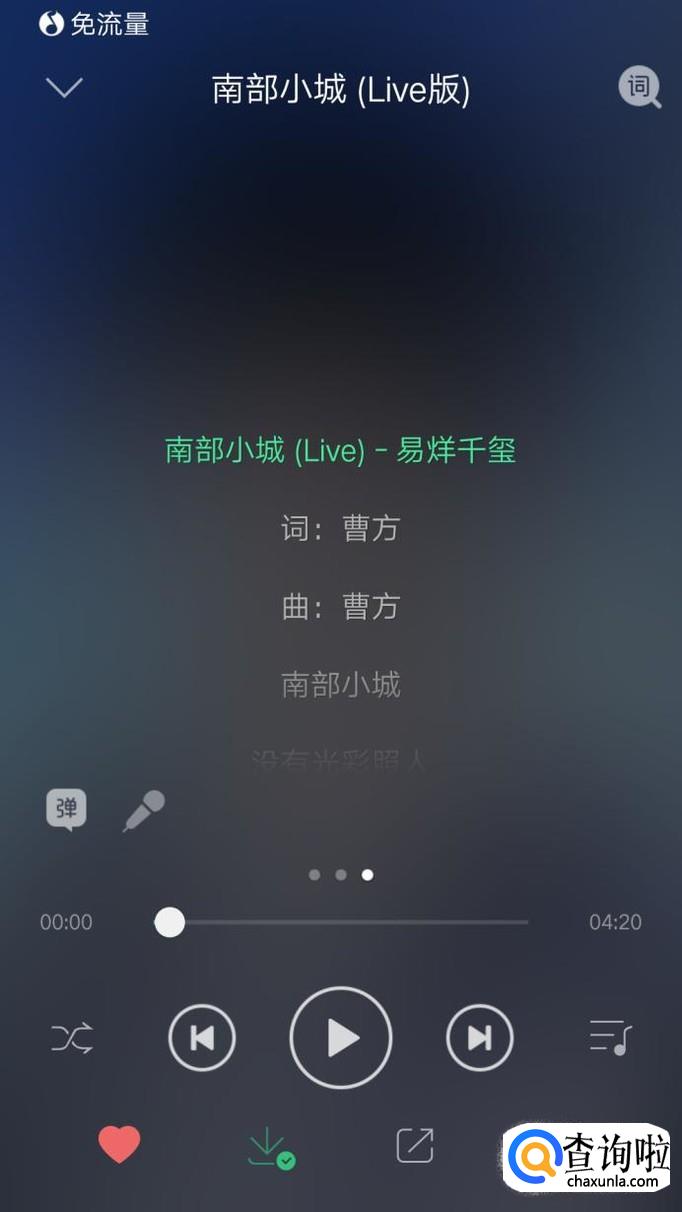This screenshot has height=1212, width=682.
Task: Play the song 南部小城 (Live版)
Action: pos(341,1038)
